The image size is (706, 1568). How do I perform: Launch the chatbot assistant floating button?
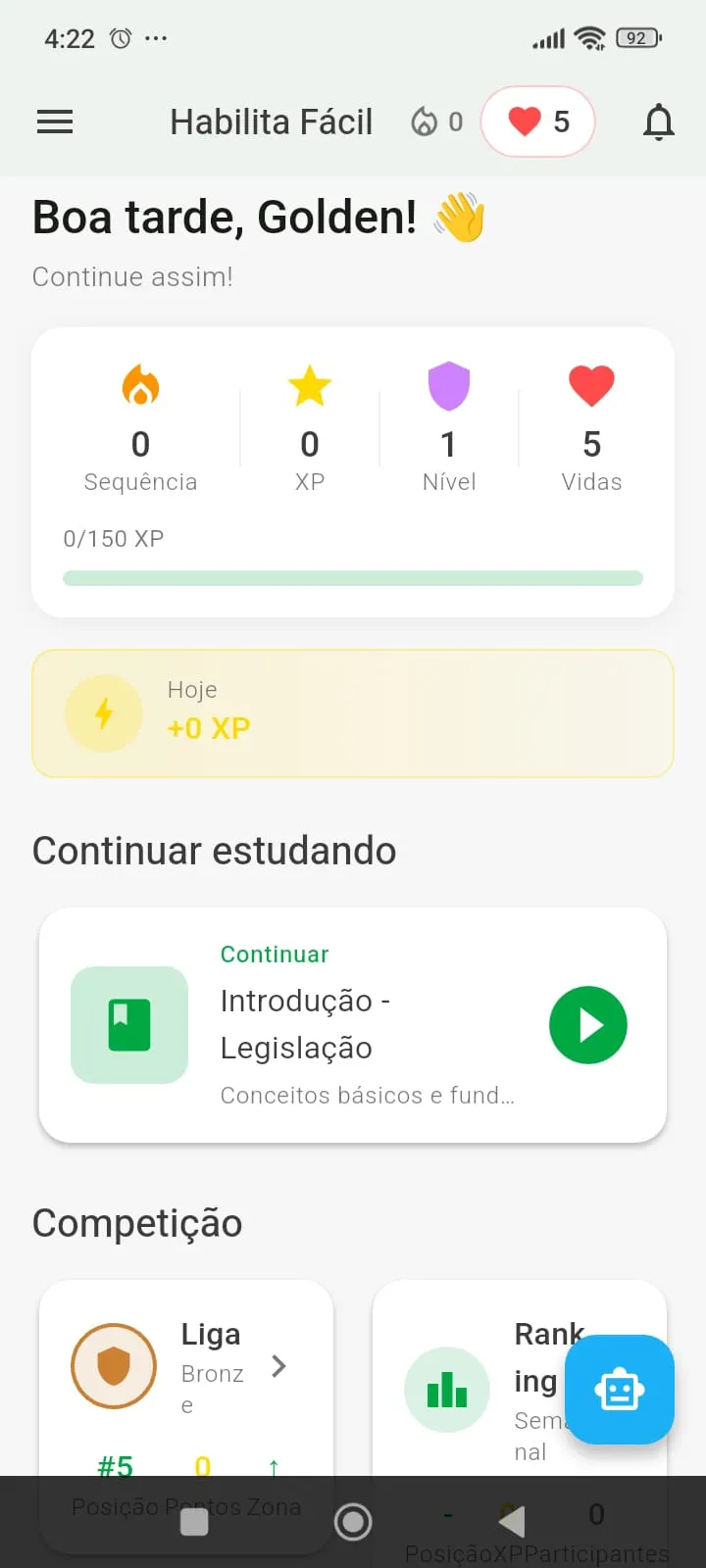point(620,1390)
